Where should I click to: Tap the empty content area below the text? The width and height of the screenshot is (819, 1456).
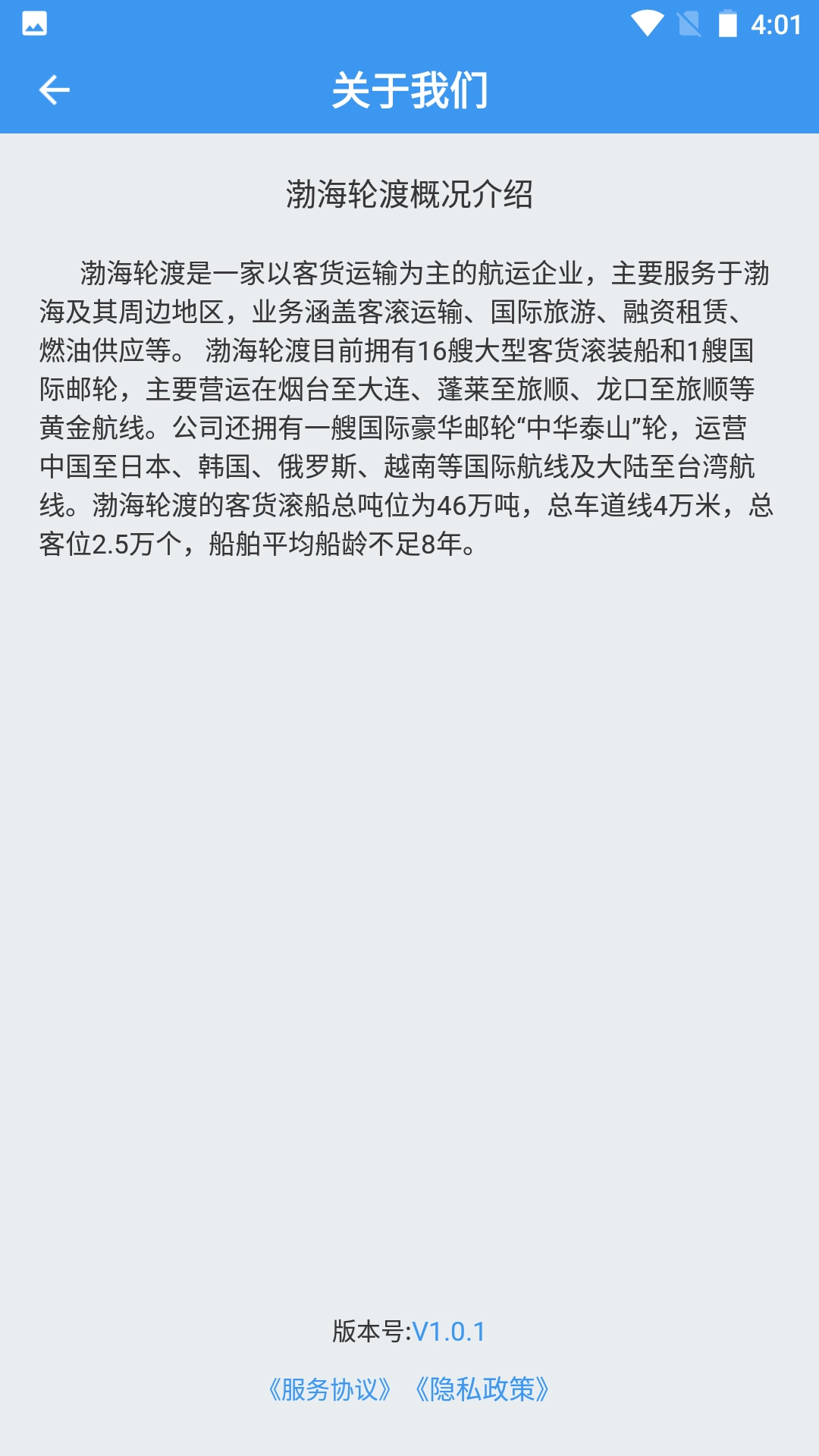click(x=409, y=910)
